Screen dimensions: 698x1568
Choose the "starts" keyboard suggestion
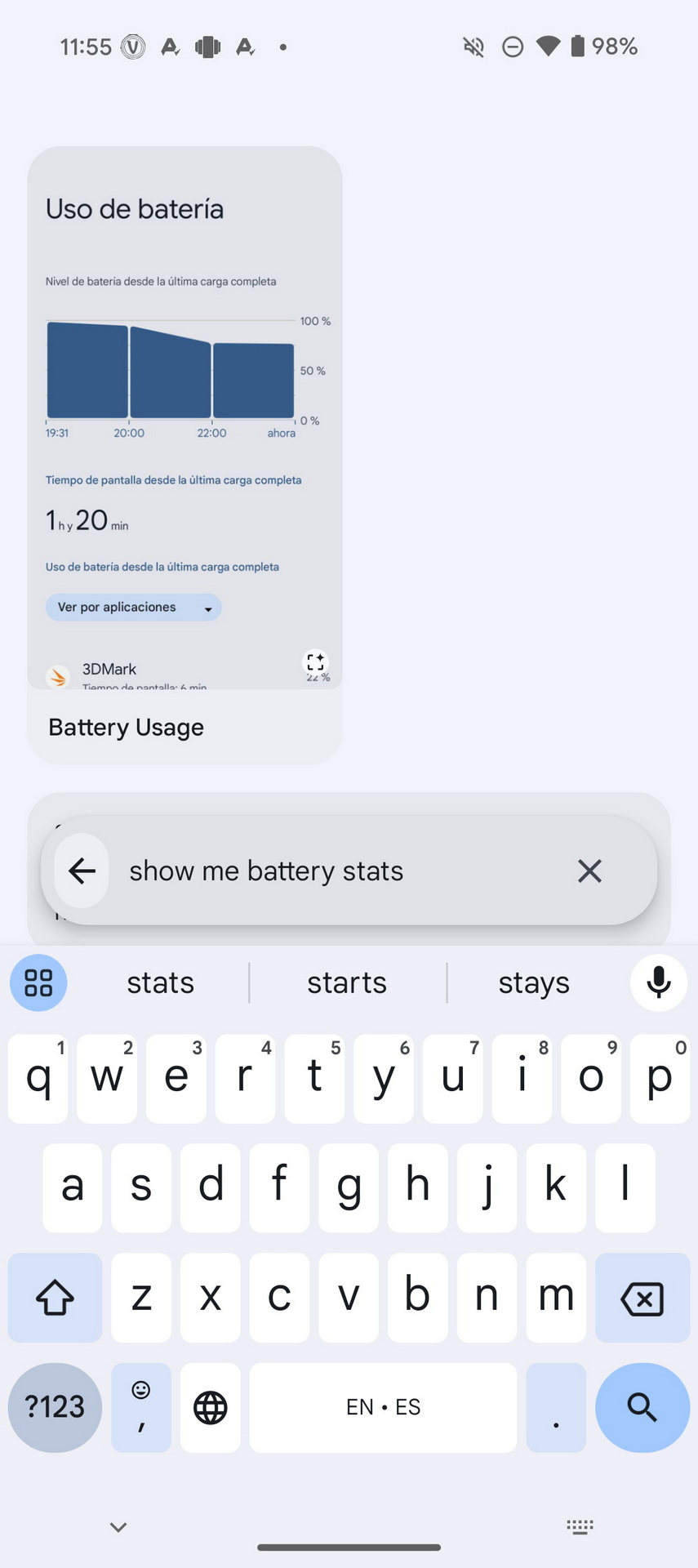point(347,982)
